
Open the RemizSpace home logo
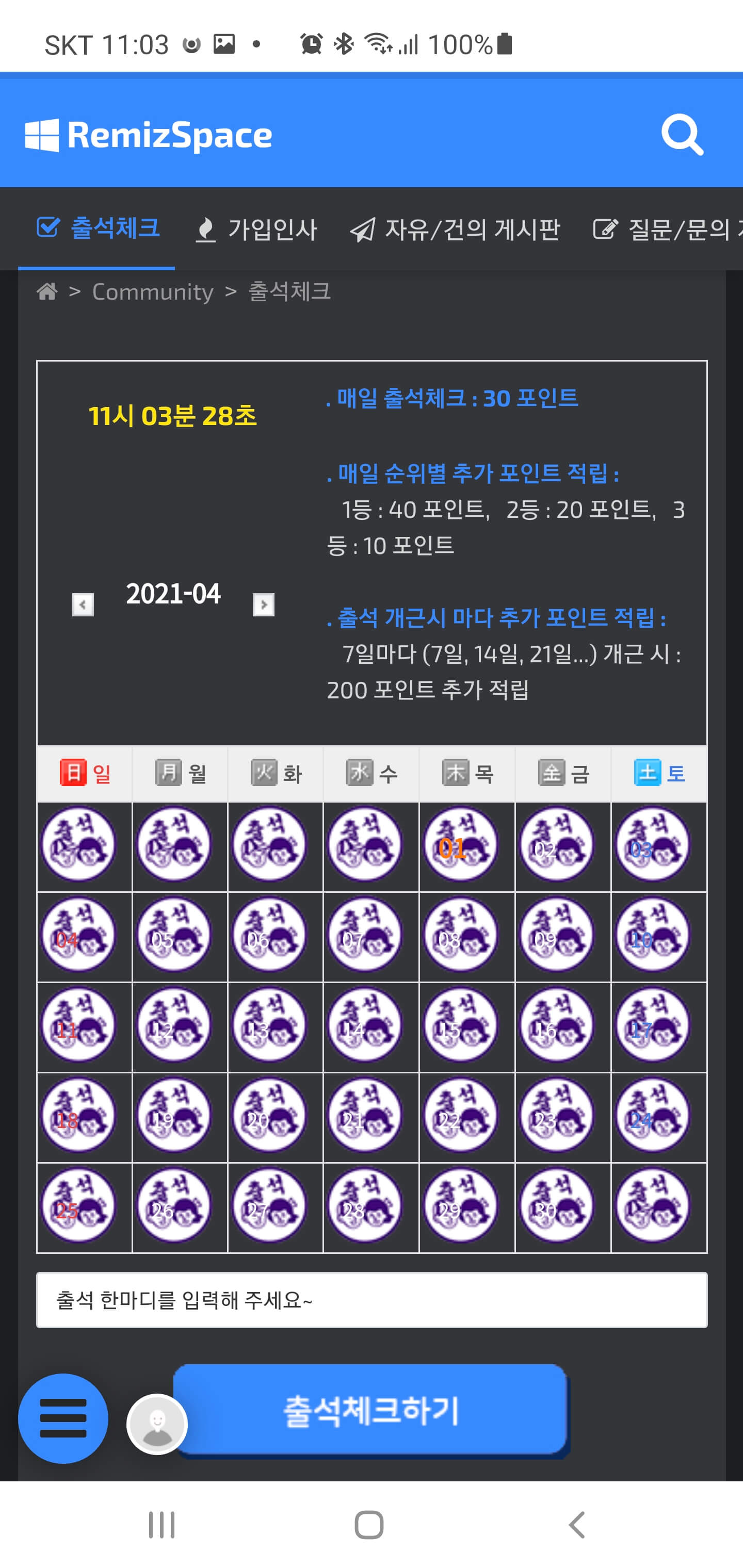149,135
